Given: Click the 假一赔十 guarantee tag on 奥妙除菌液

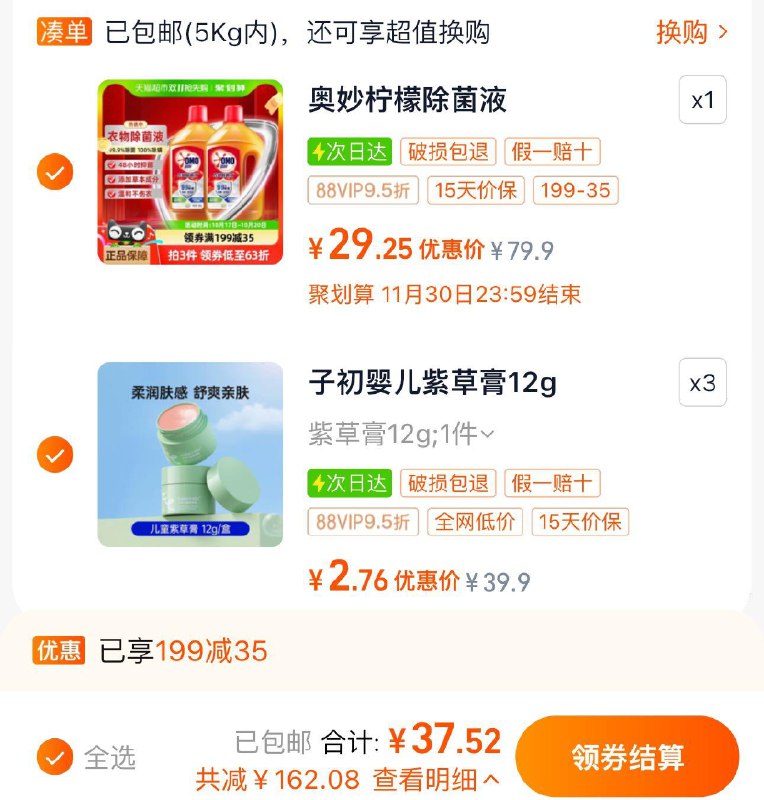Looking at the screenshot, I should click(x=550, y=153).
